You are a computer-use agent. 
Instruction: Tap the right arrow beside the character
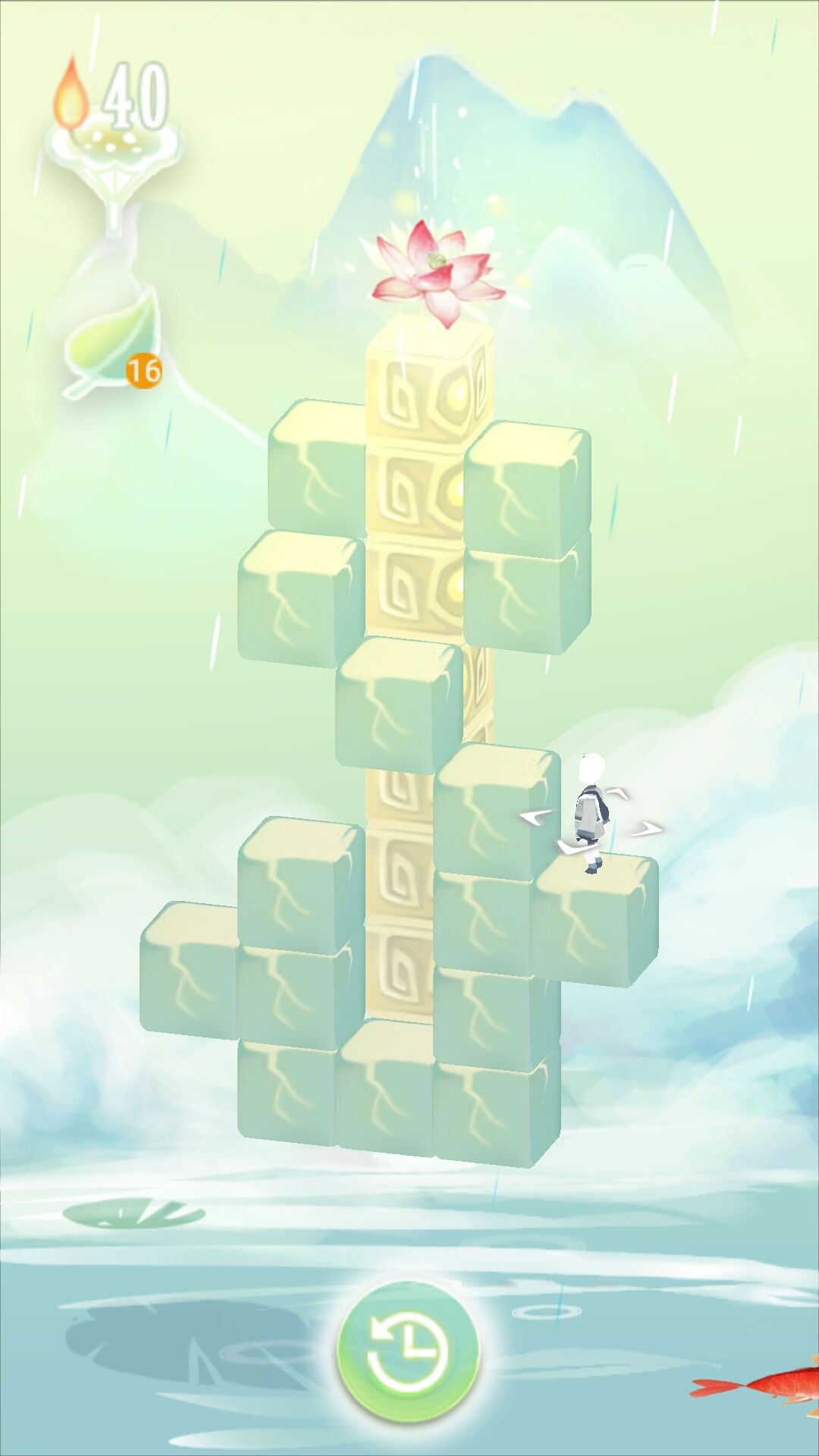pos(646,829)
